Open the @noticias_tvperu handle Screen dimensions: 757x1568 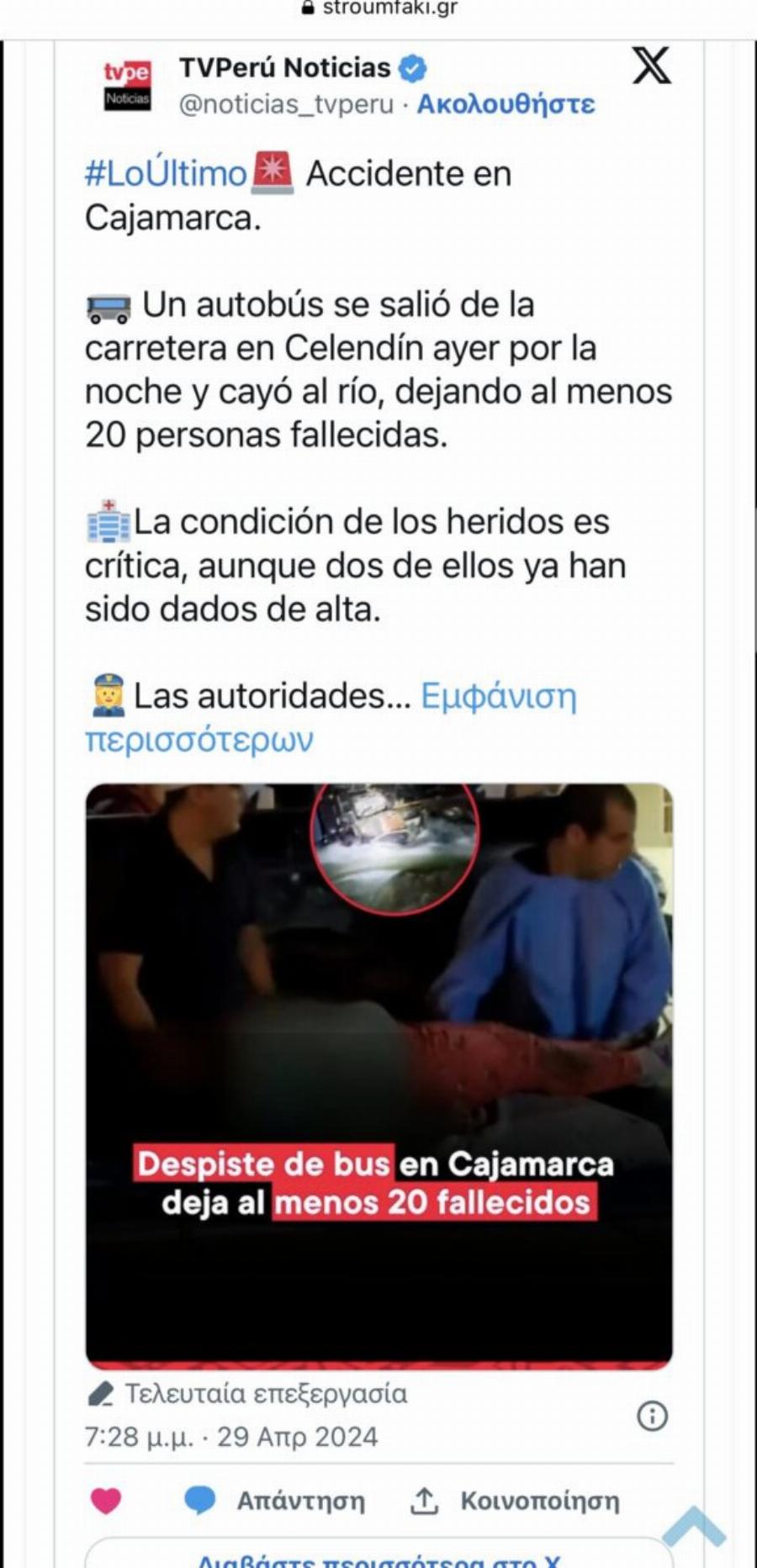[286, 104]
